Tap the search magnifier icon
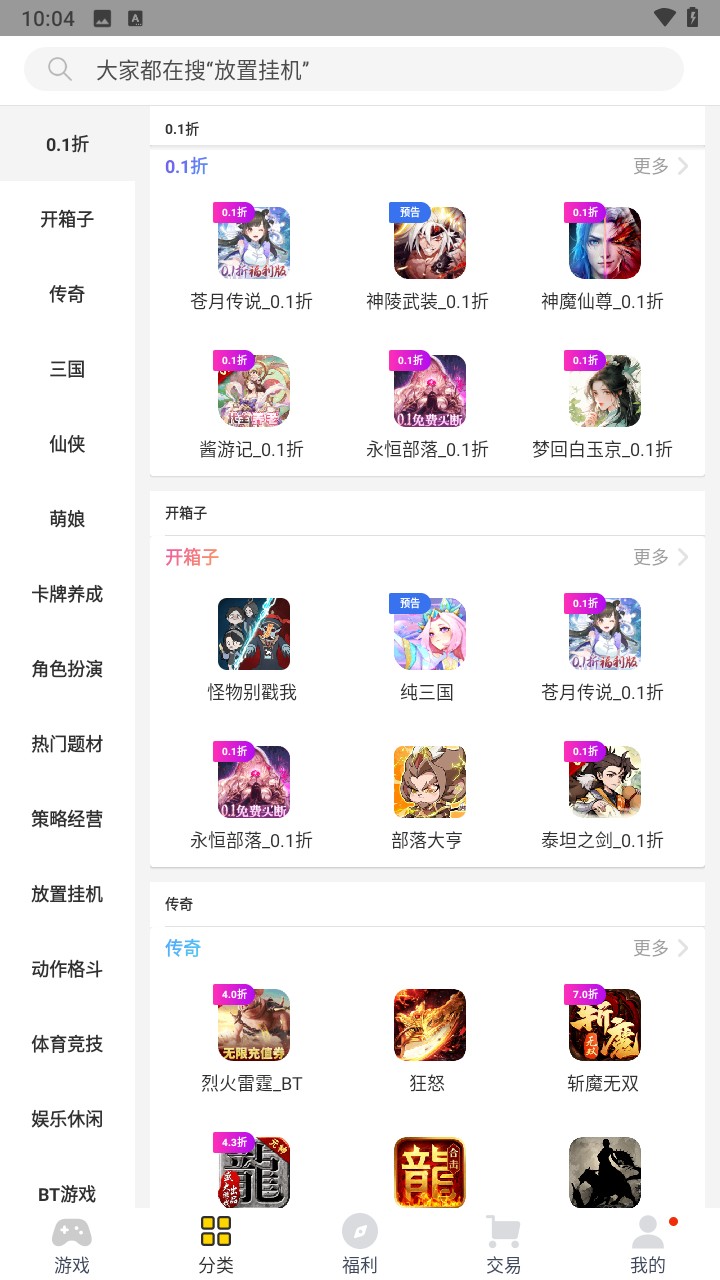Viewport: 720px width, 1280px height. click(x=59, y=68)
